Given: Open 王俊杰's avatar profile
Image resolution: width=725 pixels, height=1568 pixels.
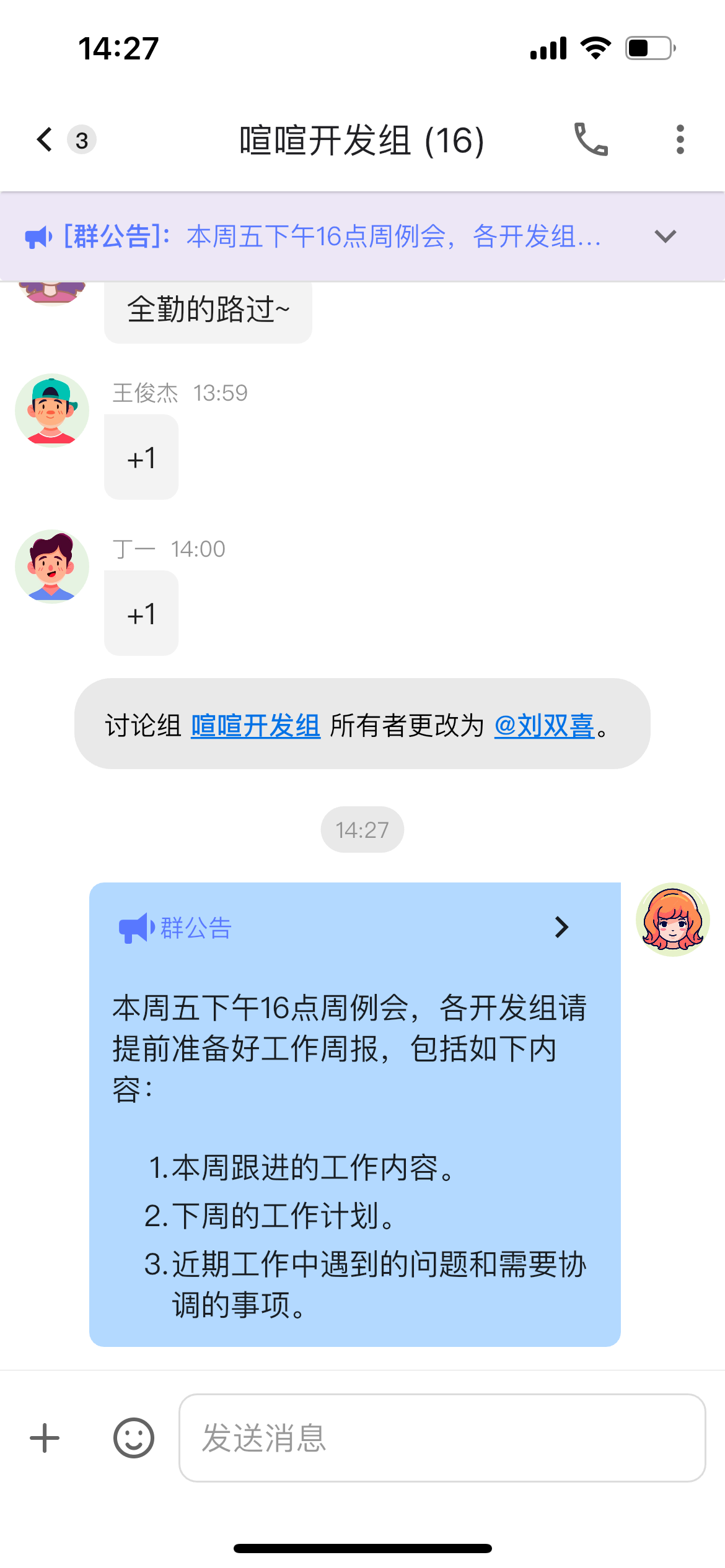Looking at the screenshot, I should coord(52,411).
